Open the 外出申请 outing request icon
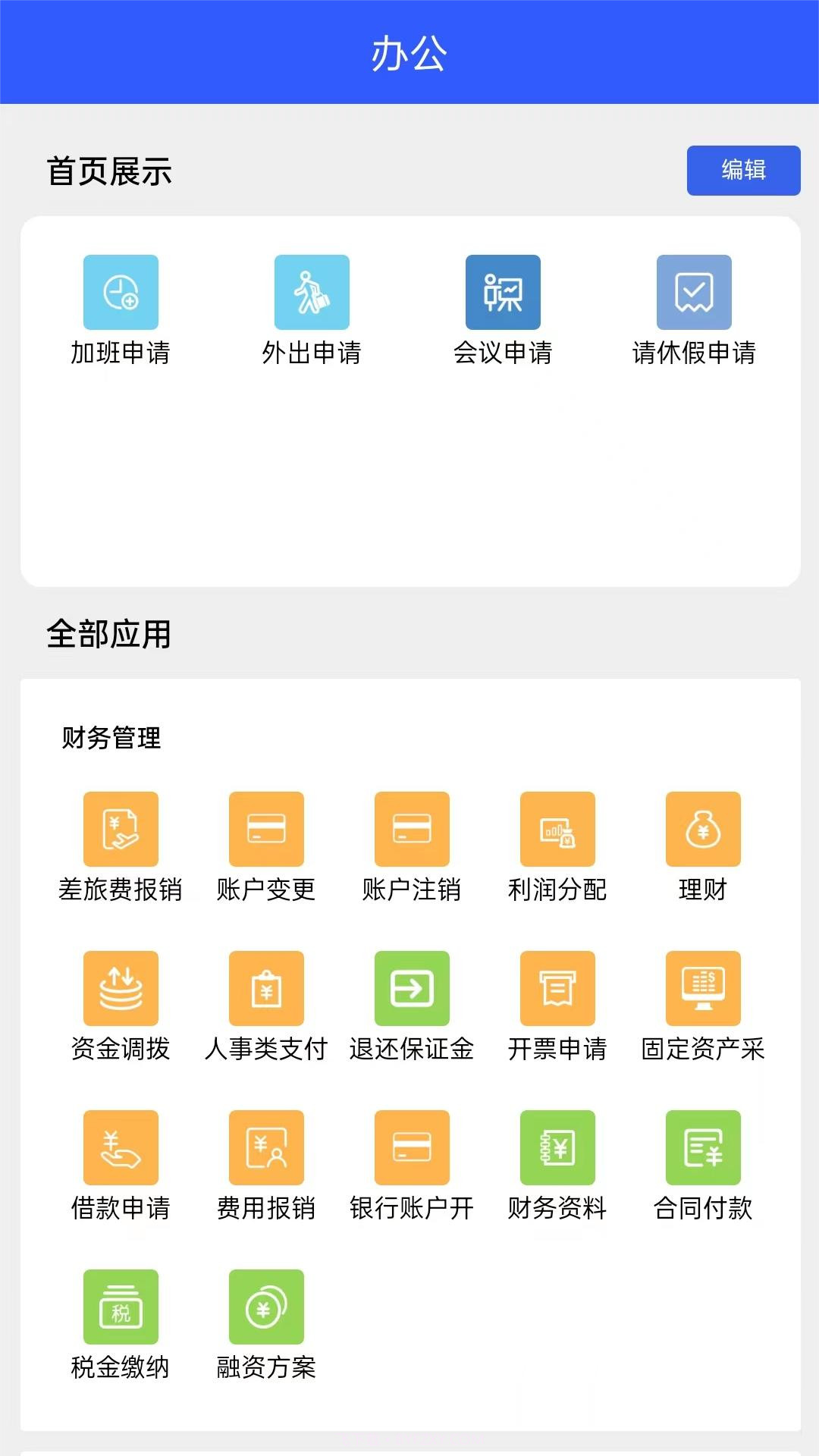 pos(311,291)
